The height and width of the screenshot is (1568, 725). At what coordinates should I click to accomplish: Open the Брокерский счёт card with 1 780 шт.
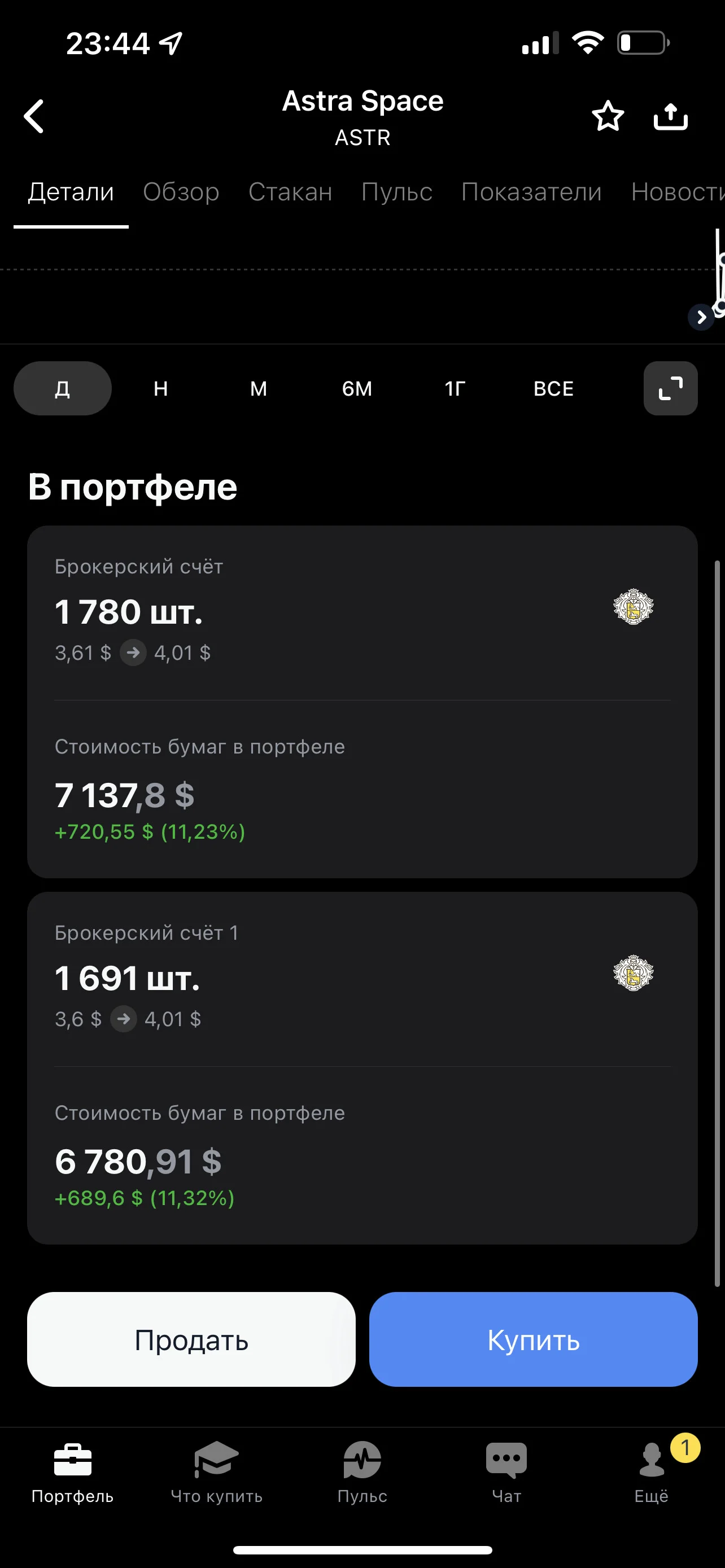click(362, 701)
